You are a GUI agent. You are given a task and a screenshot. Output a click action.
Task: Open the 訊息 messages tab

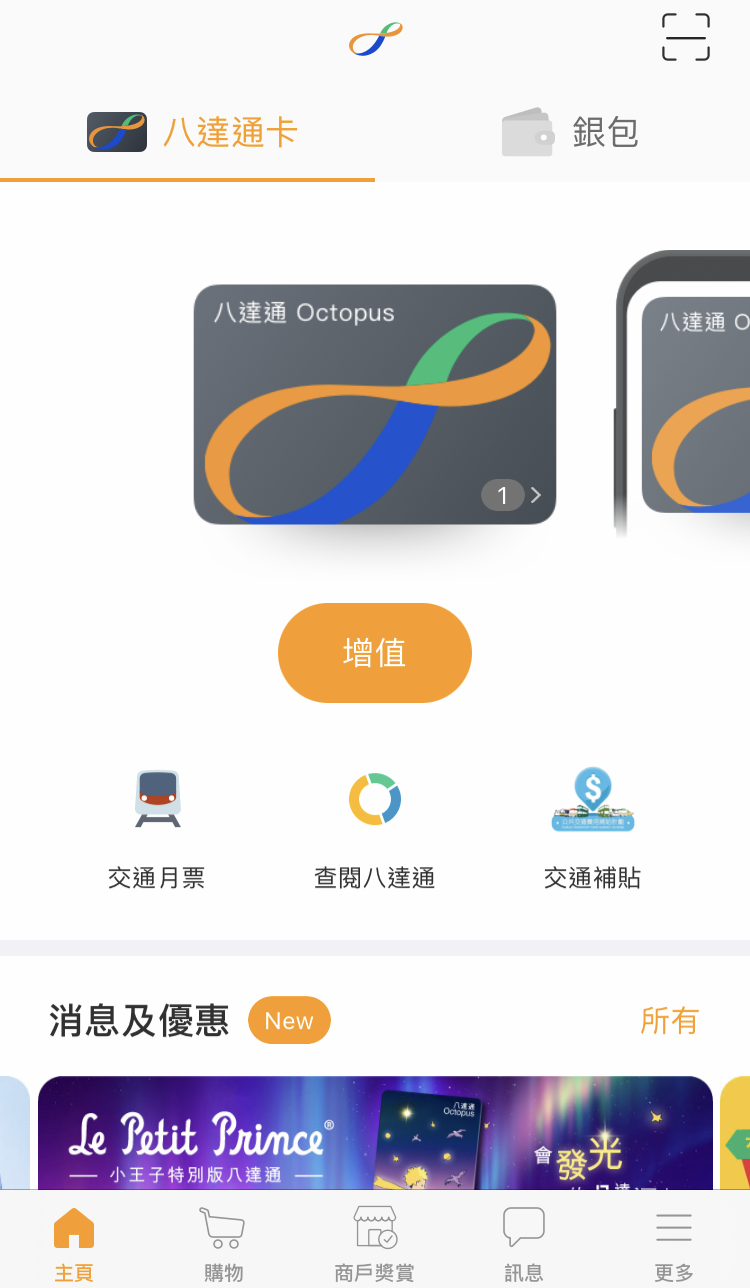point(523,1244)
